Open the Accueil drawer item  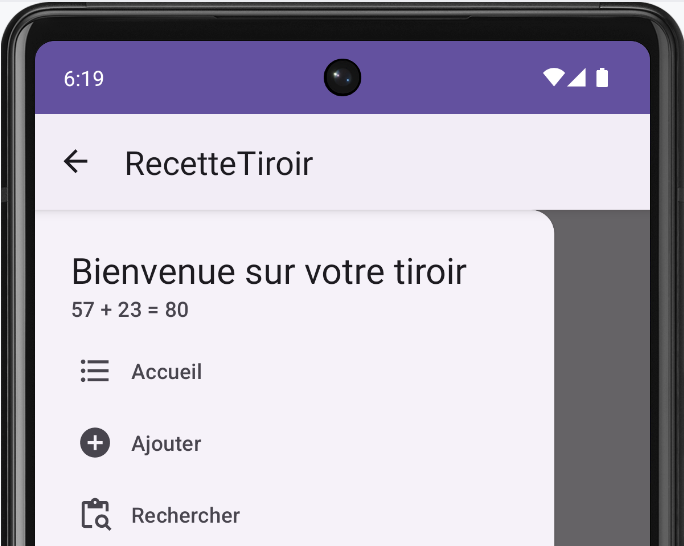click(x=166, y=372)
